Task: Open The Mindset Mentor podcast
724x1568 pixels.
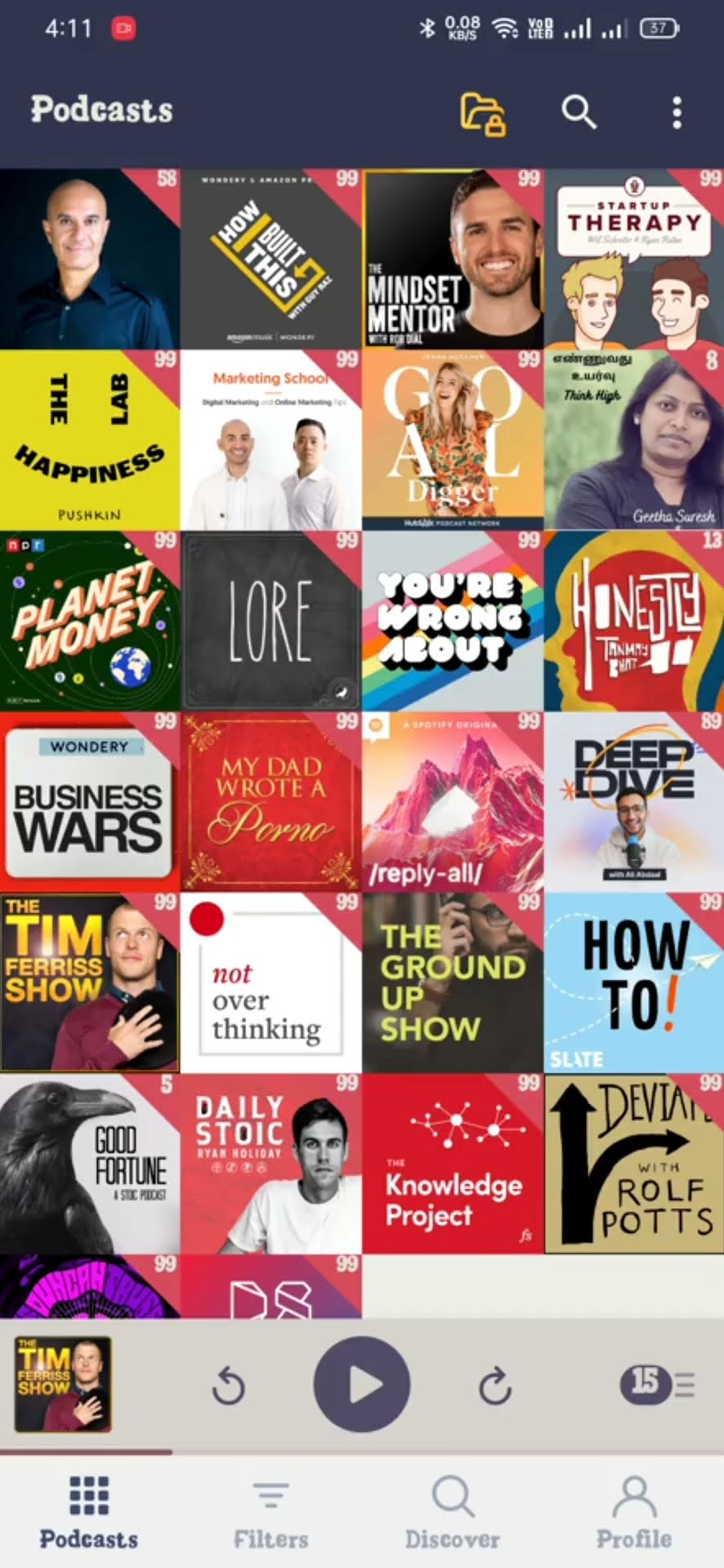Action: coord(453,260)
